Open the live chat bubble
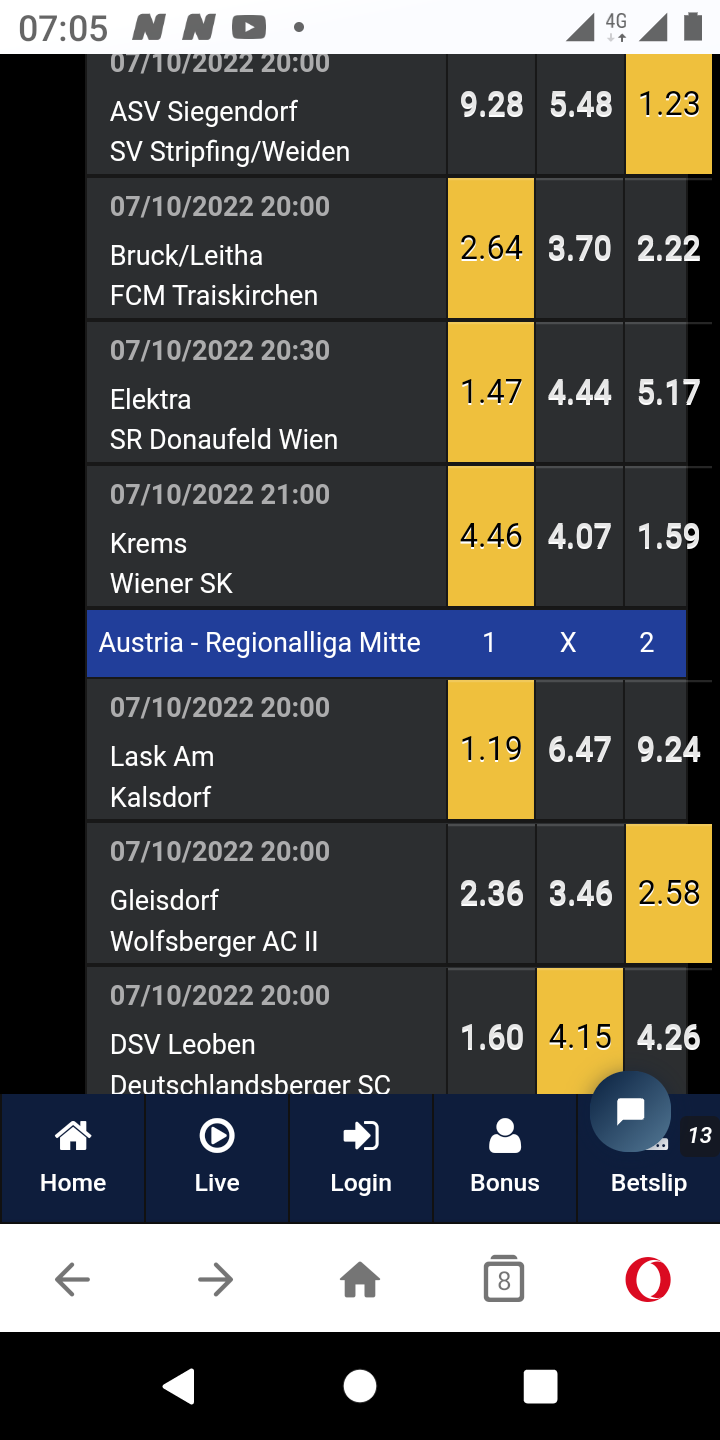Screen dimensions: 720x1440 (630, 1112)
